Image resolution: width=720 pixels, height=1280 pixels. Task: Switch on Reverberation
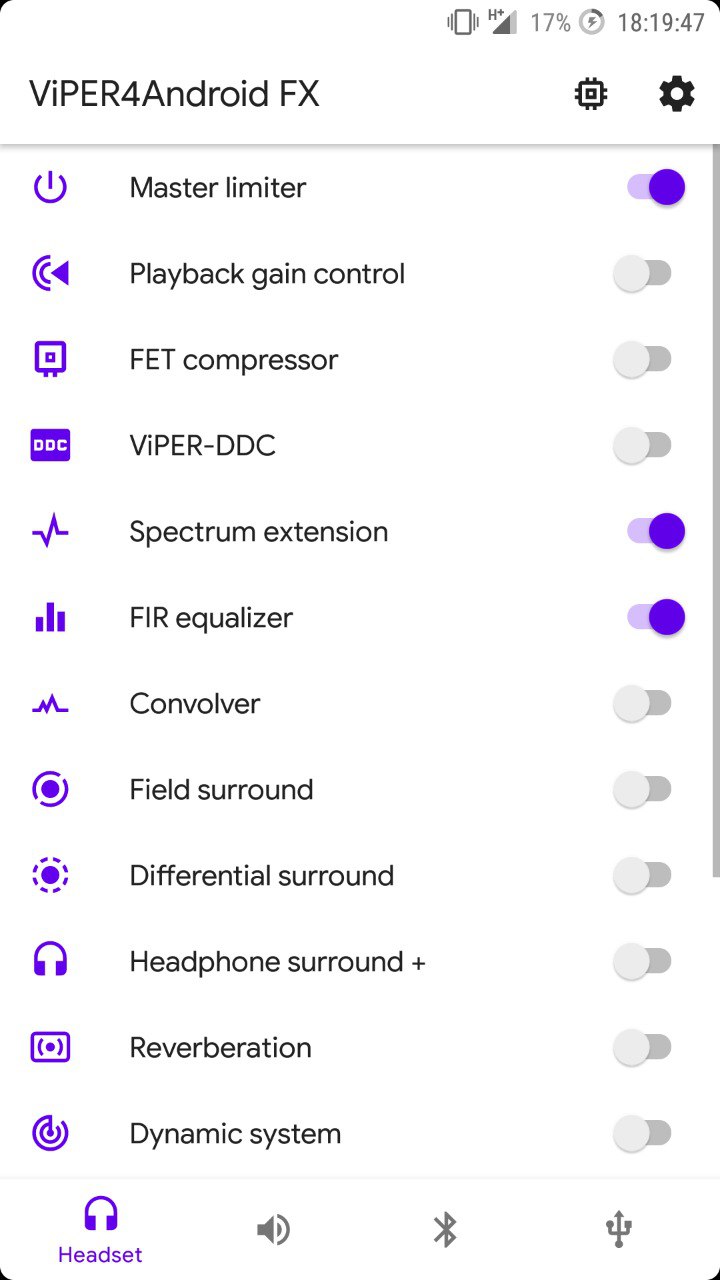click(x=642, y=1047)
